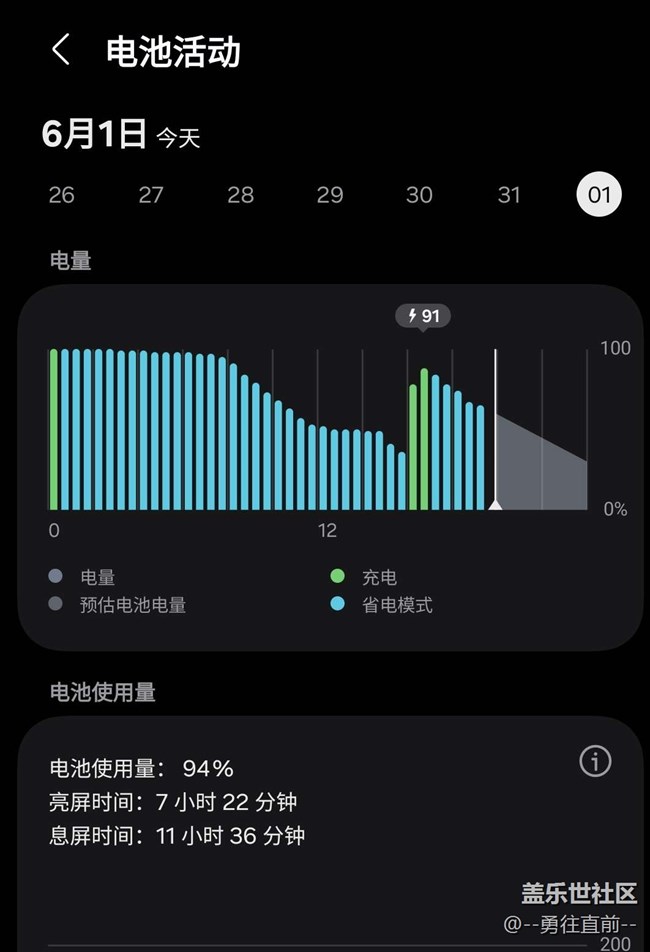Open the 电池使用量 info icon
Screen dimensions: 650x952
pyautogui.click(x=595, y=762)
